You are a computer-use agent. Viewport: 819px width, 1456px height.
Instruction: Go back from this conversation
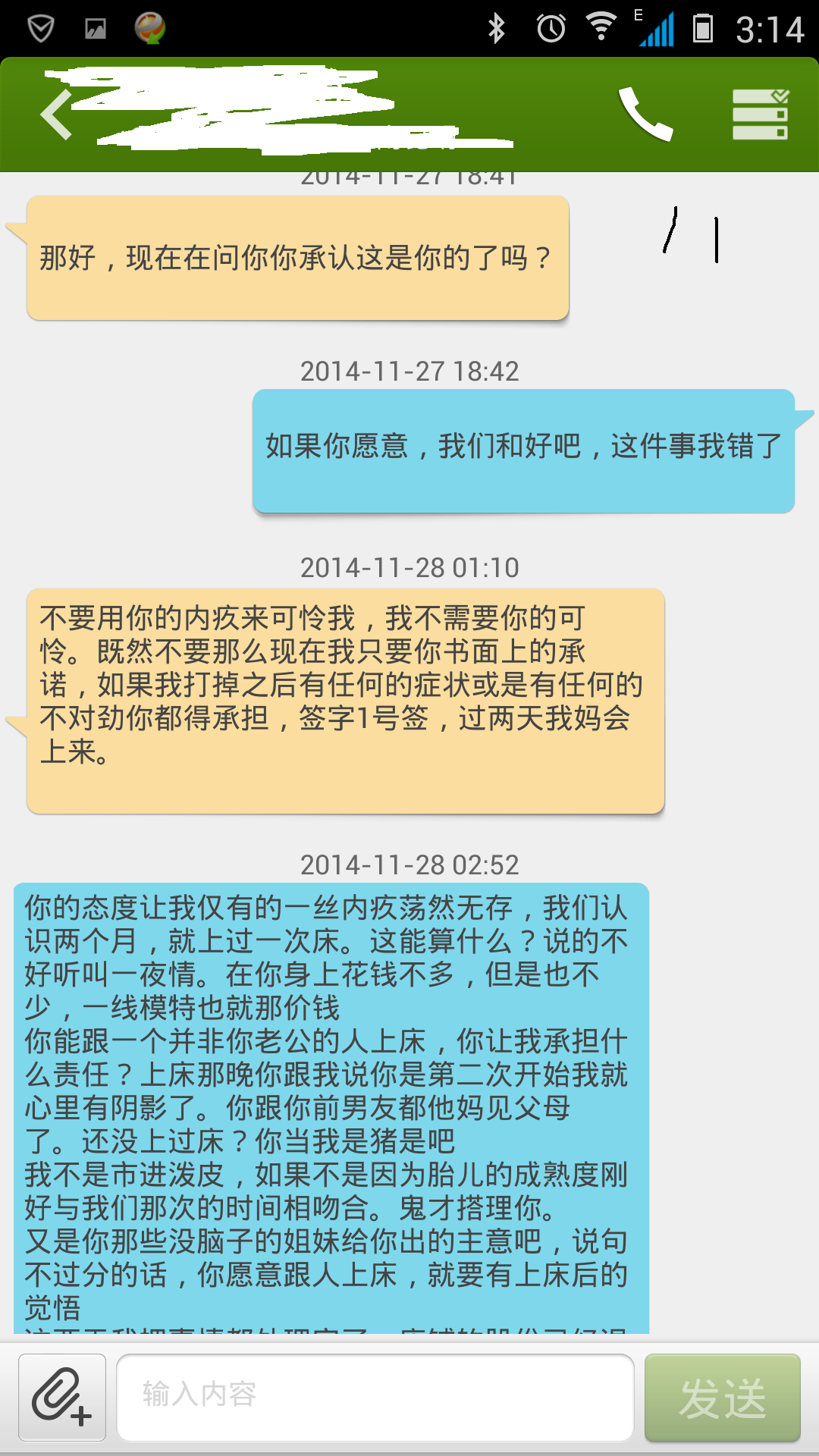[x=56, y=115]
